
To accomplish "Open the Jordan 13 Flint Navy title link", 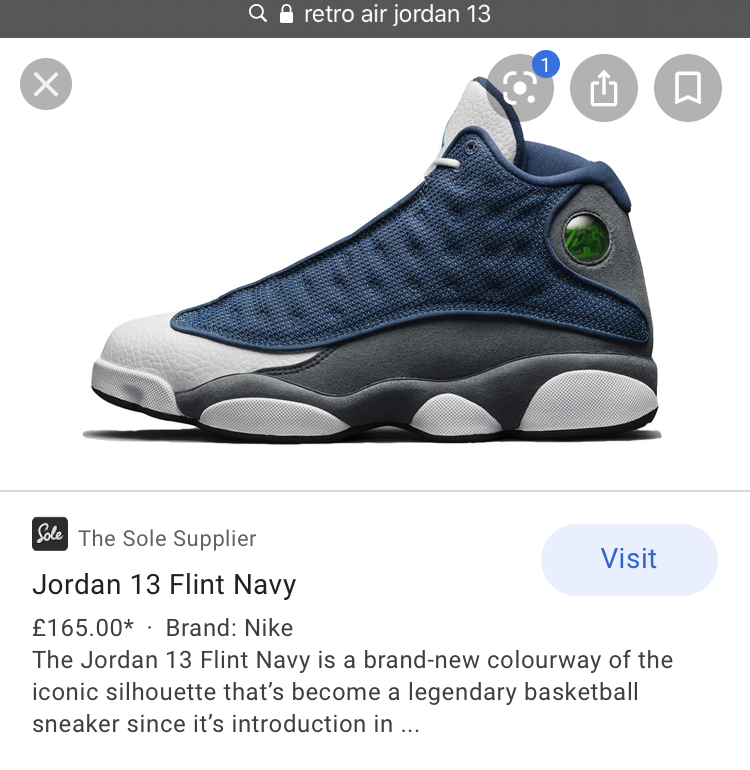I will [x=164, y=584].
